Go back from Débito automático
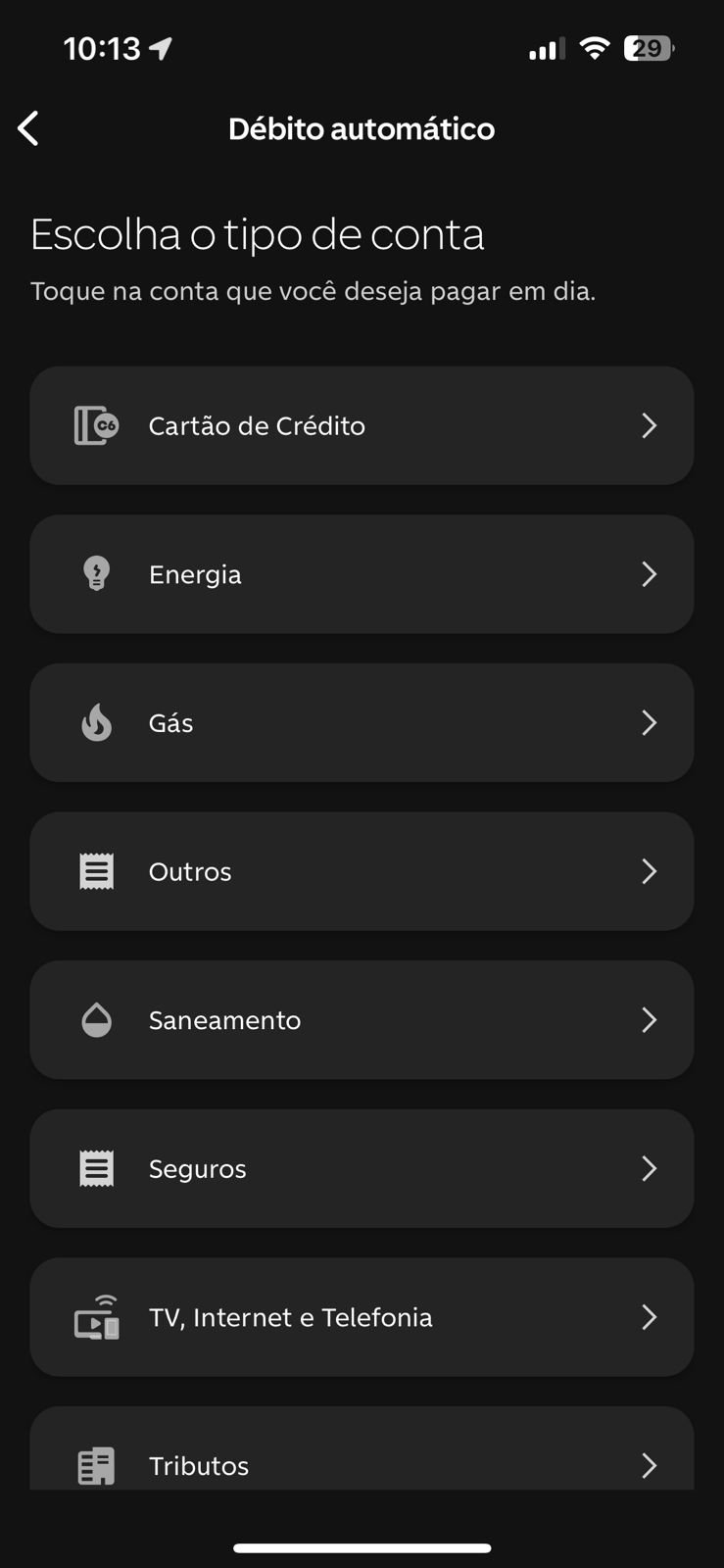Screen dimensions: 724x1568 [x=28, y=128]
